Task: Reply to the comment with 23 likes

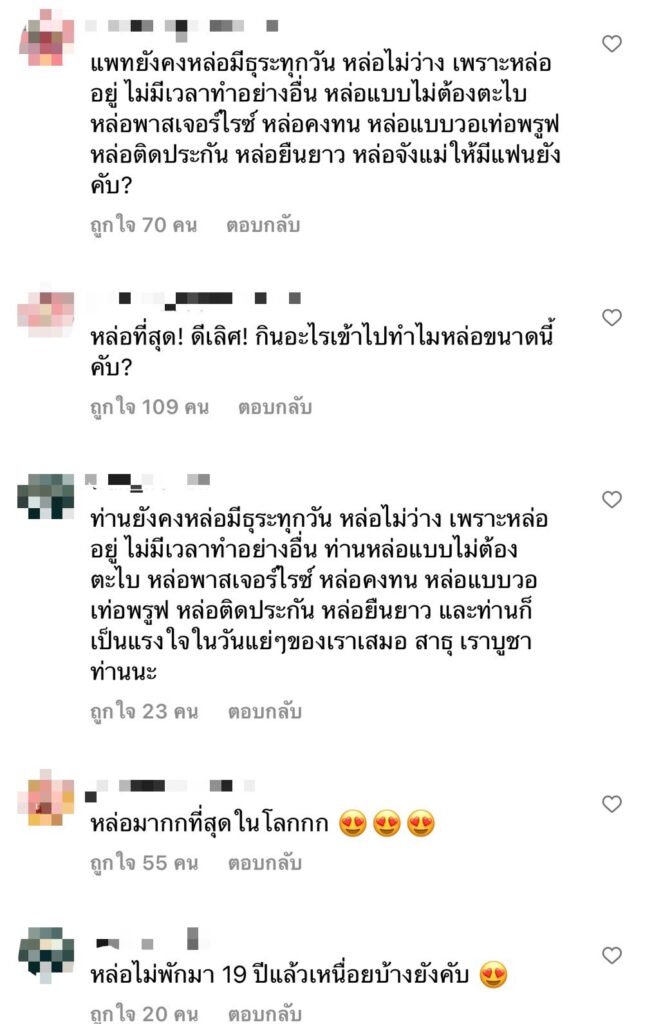Action: tap(263, 712)
